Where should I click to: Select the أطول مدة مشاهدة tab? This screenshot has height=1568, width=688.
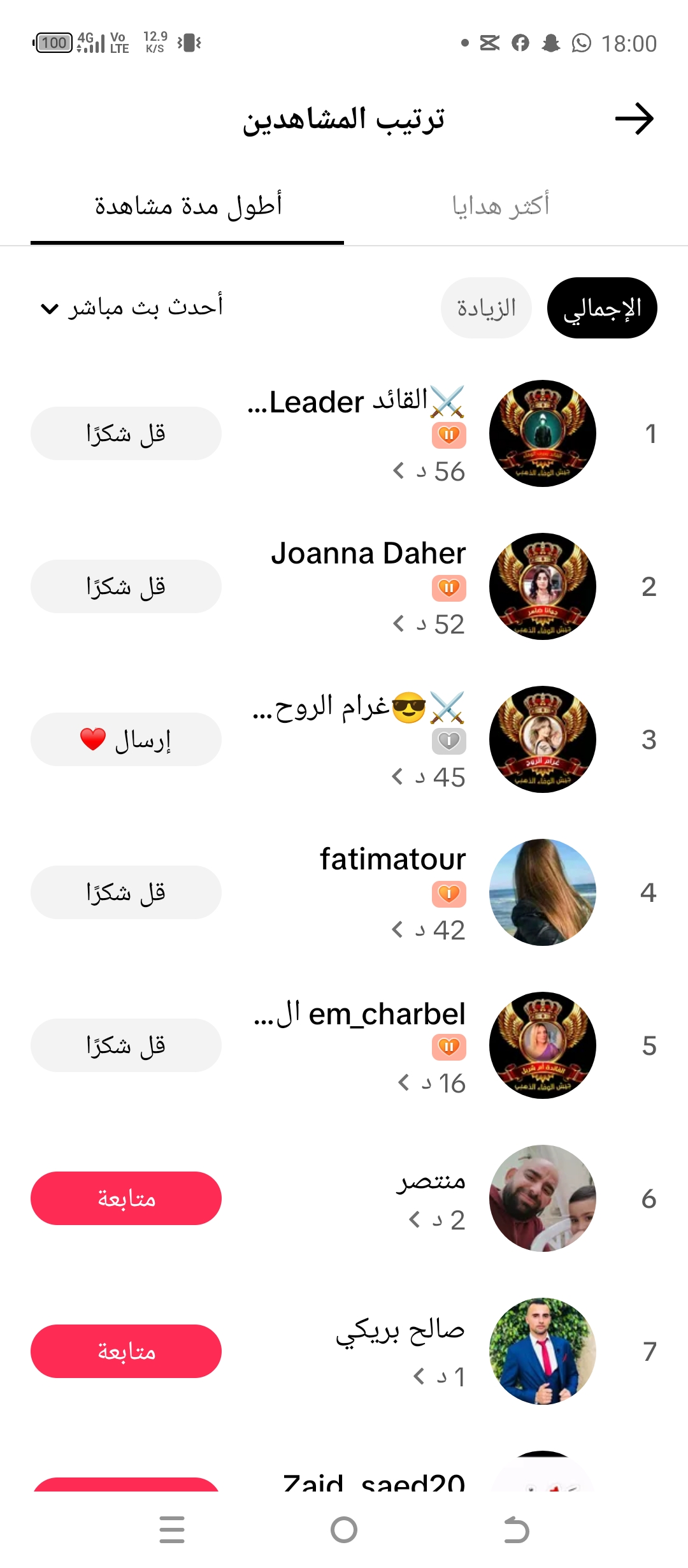pyautogui.click(x=188, y=206)
